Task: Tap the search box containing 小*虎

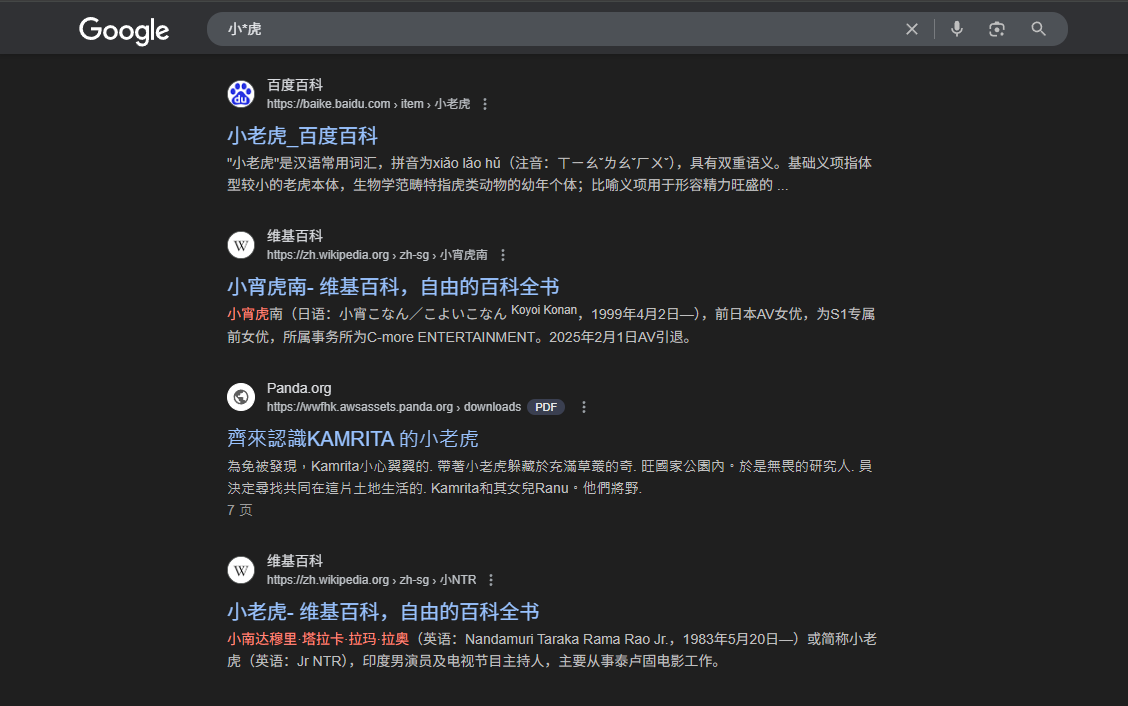Action: [x=550, y=29]
